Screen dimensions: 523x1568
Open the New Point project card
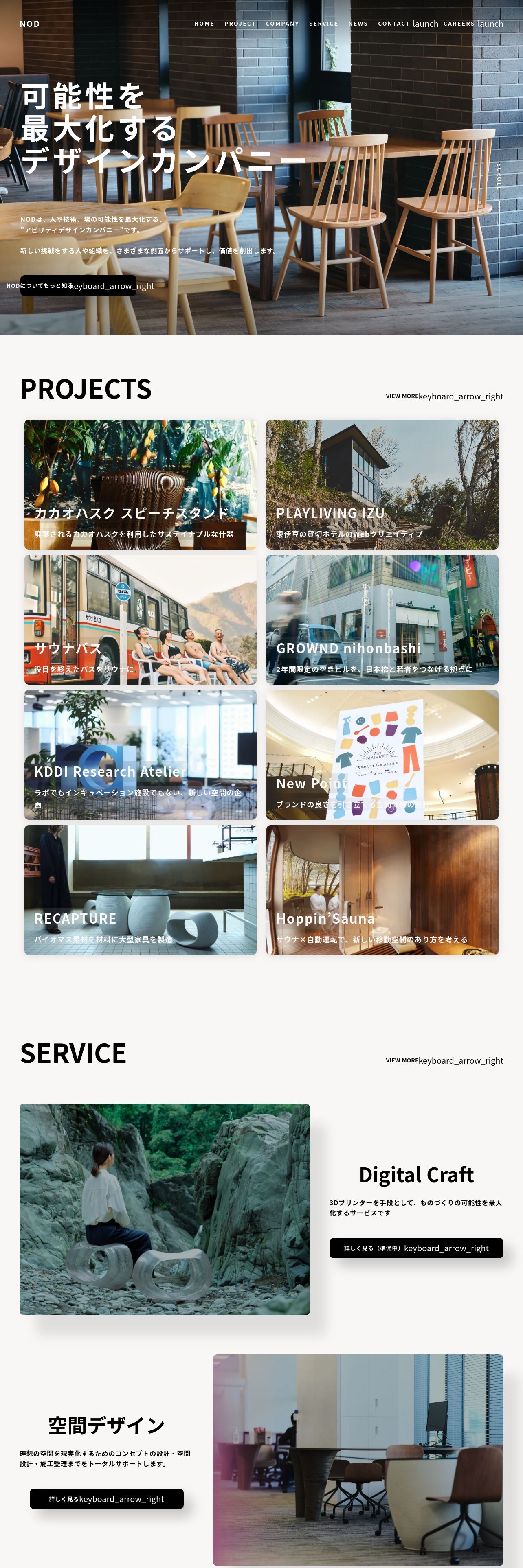pos(382,755)
